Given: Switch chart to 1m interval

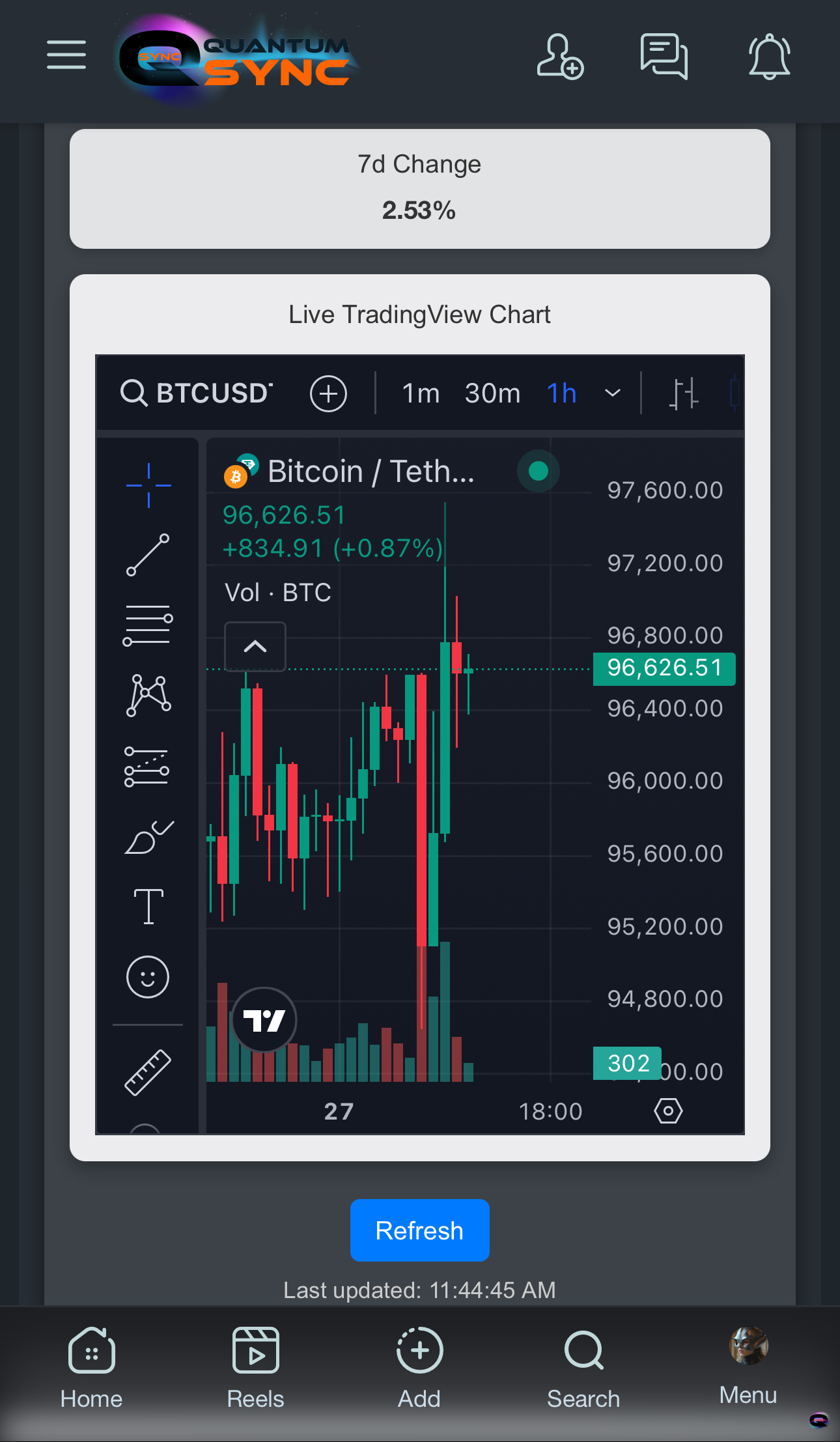Looking at the screenshot, I should (421, 393).
